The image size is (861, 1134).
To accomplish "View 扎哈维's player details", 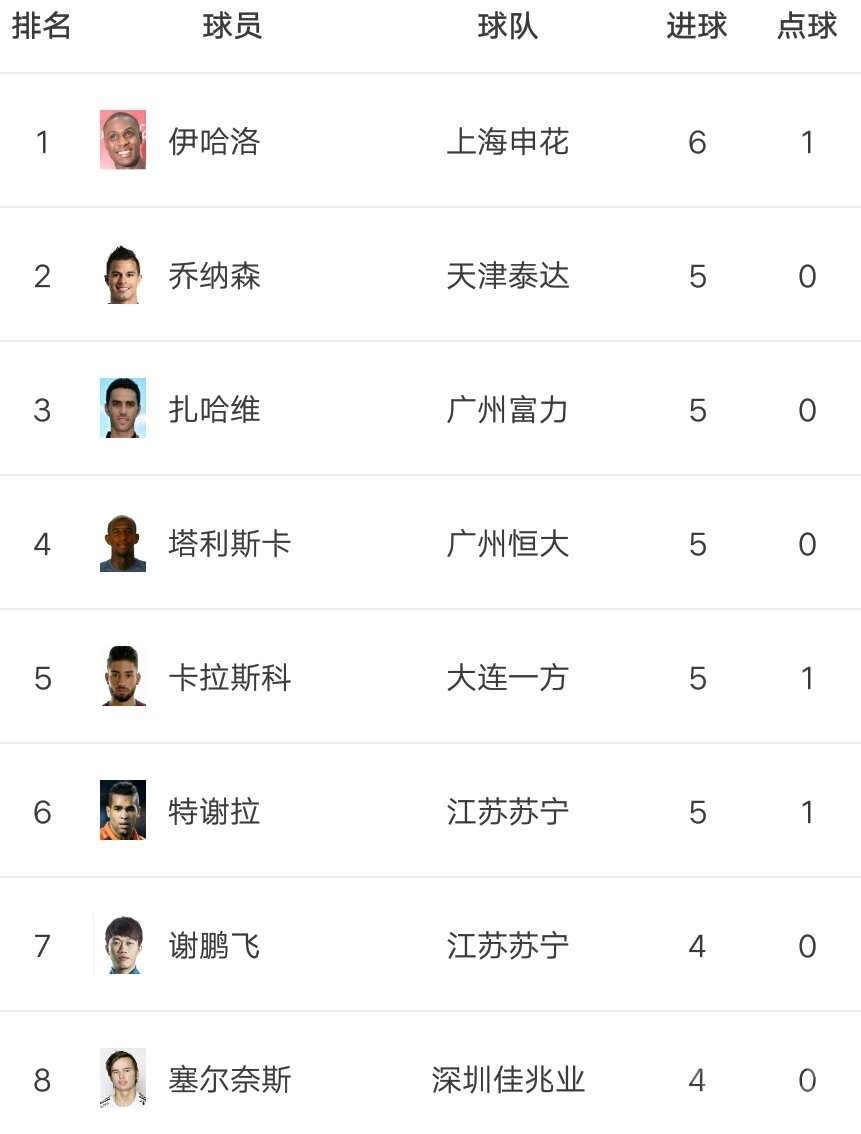I will [x=214, y=410].
